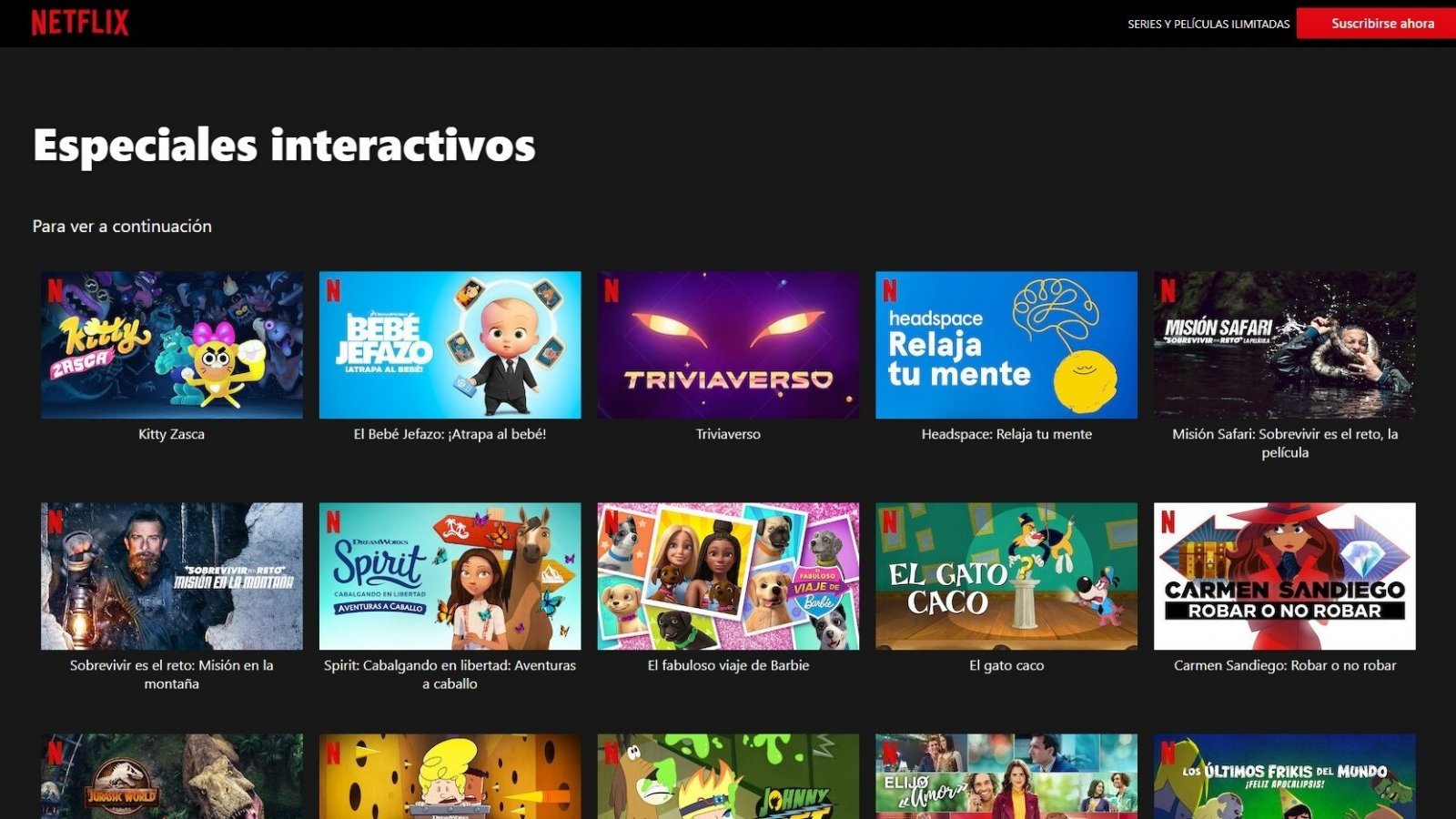Open the Kitty Zasca special
1456x819 pixels.
coord(171,345)
